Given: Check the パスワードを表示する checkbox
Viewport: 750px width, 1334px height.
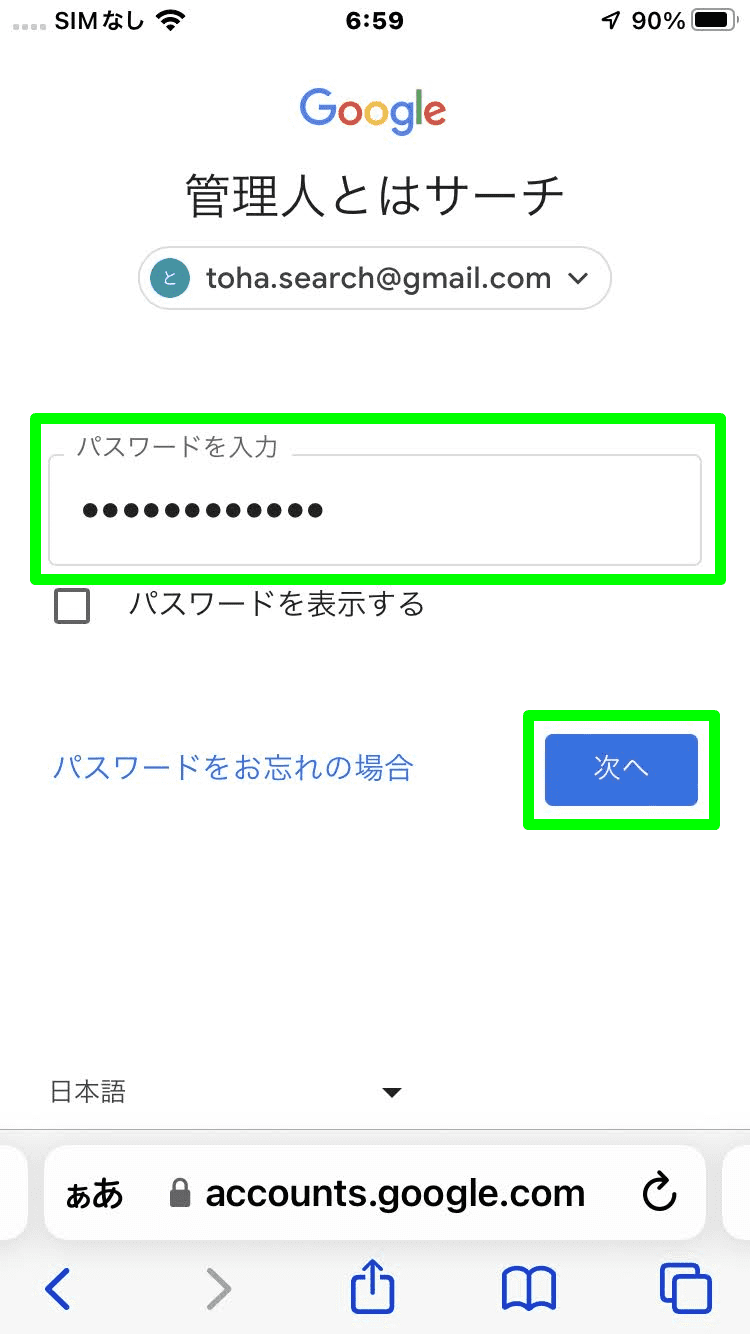Looking at the screenshot, I should [72, 606].
